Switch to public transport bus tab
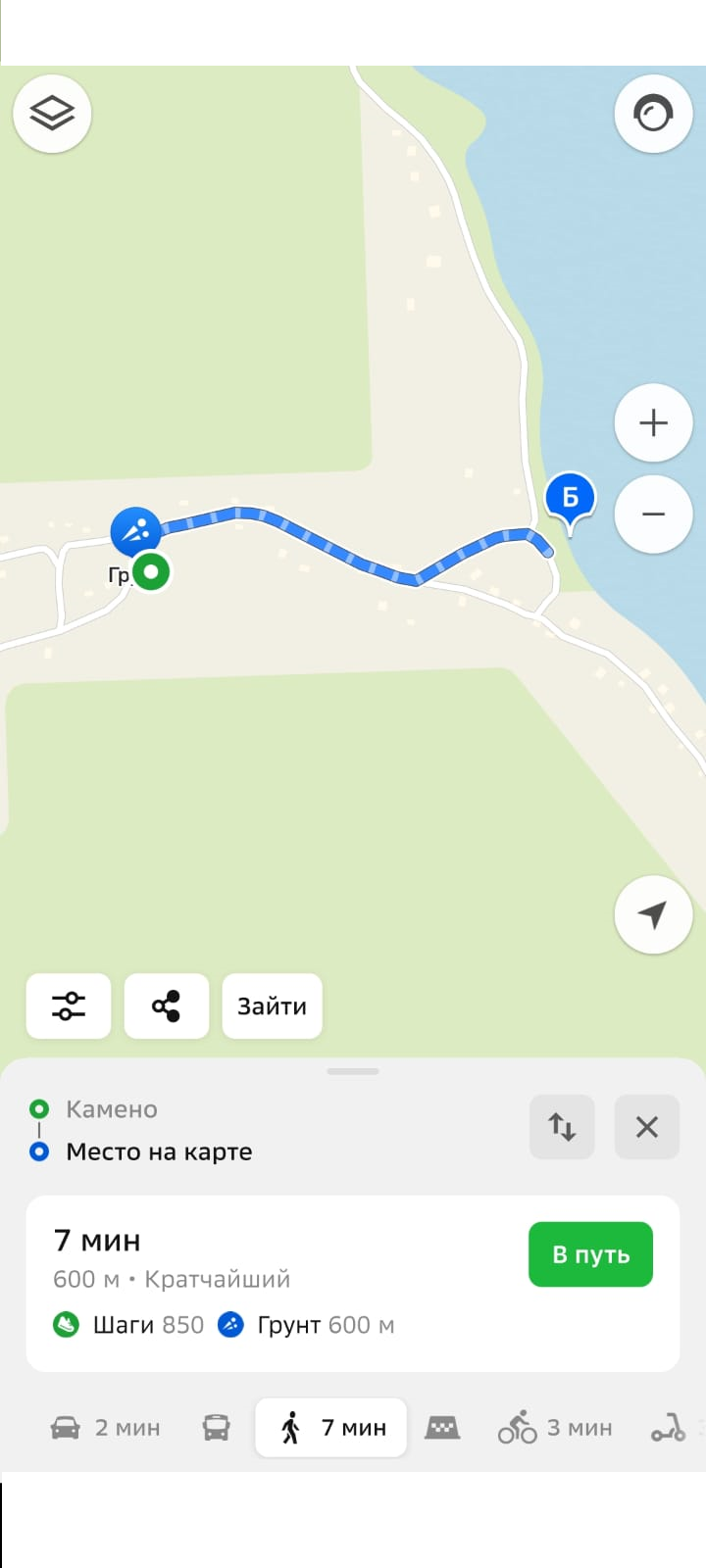The image size is (706, 1568). (x=217, y=1428)
